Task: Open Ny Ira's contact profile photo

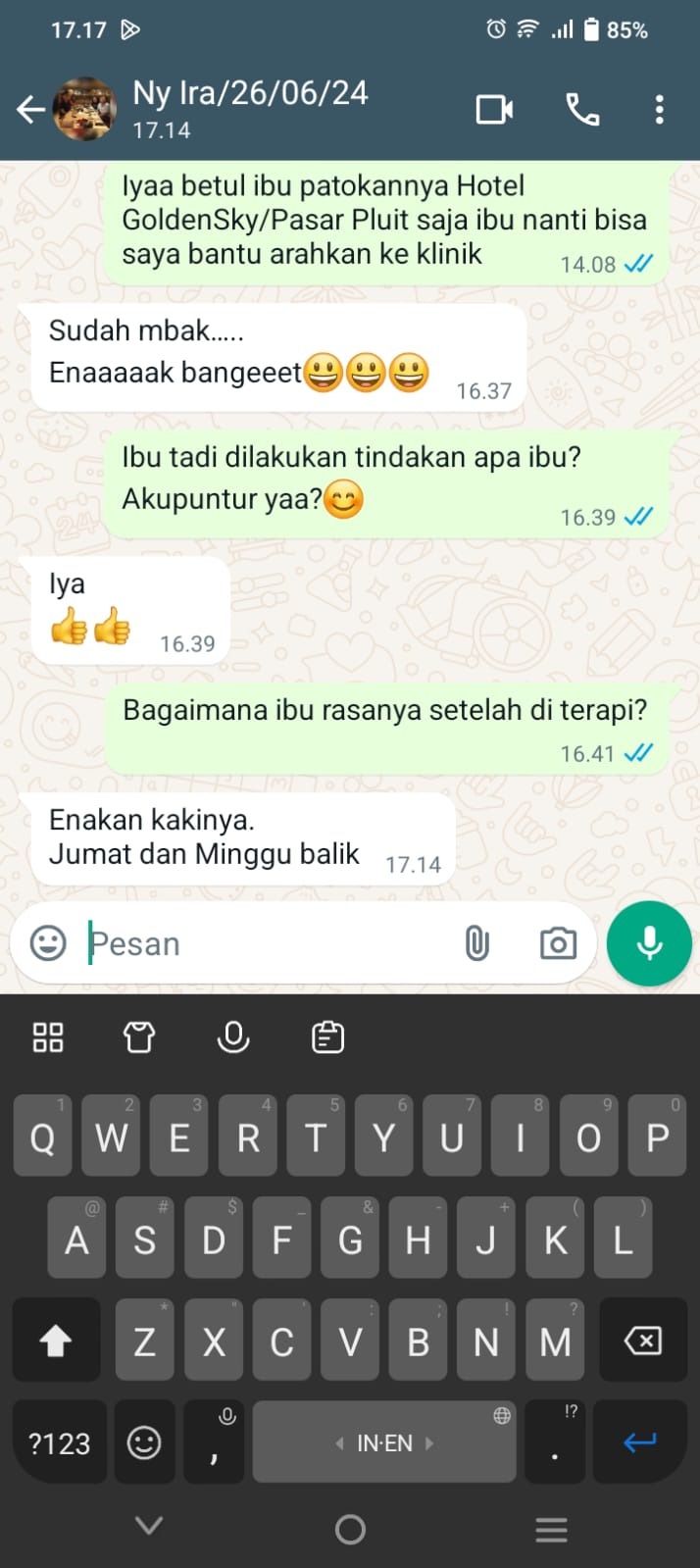Action: pyautogui.click(x=84, y=109)
